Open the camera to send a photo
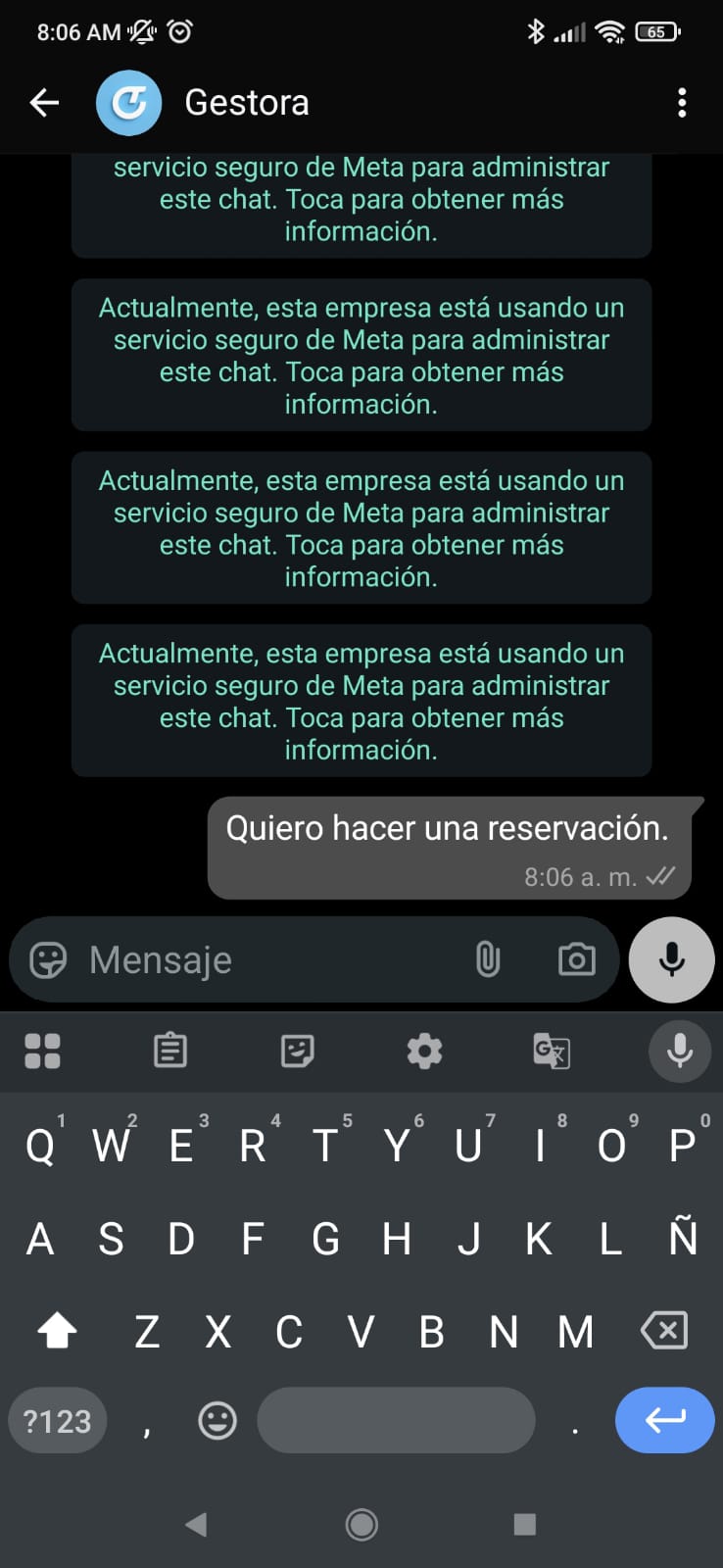Image resolution: width=723 pixels, height=1568 pixels. click(576, 959)
